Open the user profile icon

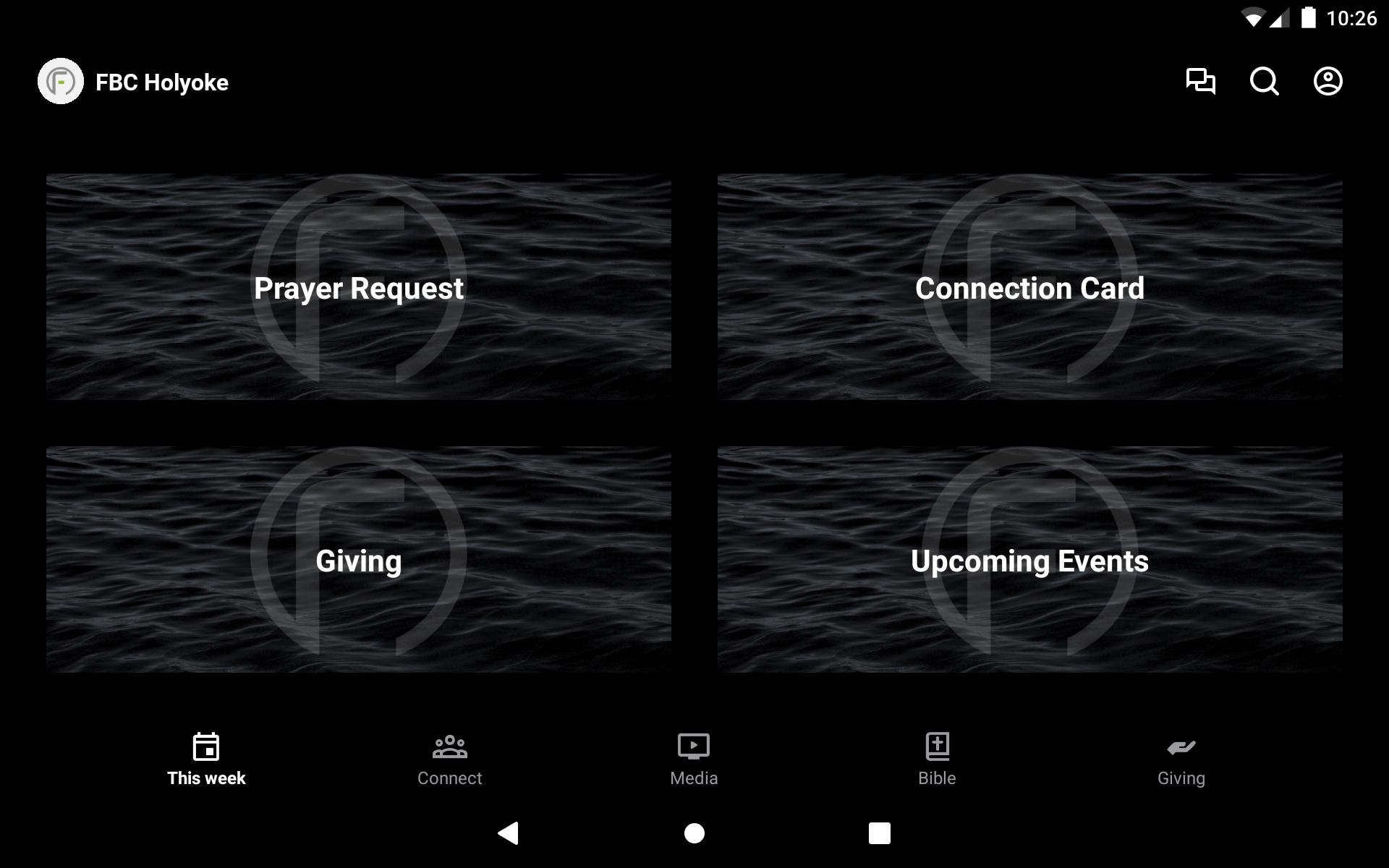pyautogui.click(x=1328, y=81)
